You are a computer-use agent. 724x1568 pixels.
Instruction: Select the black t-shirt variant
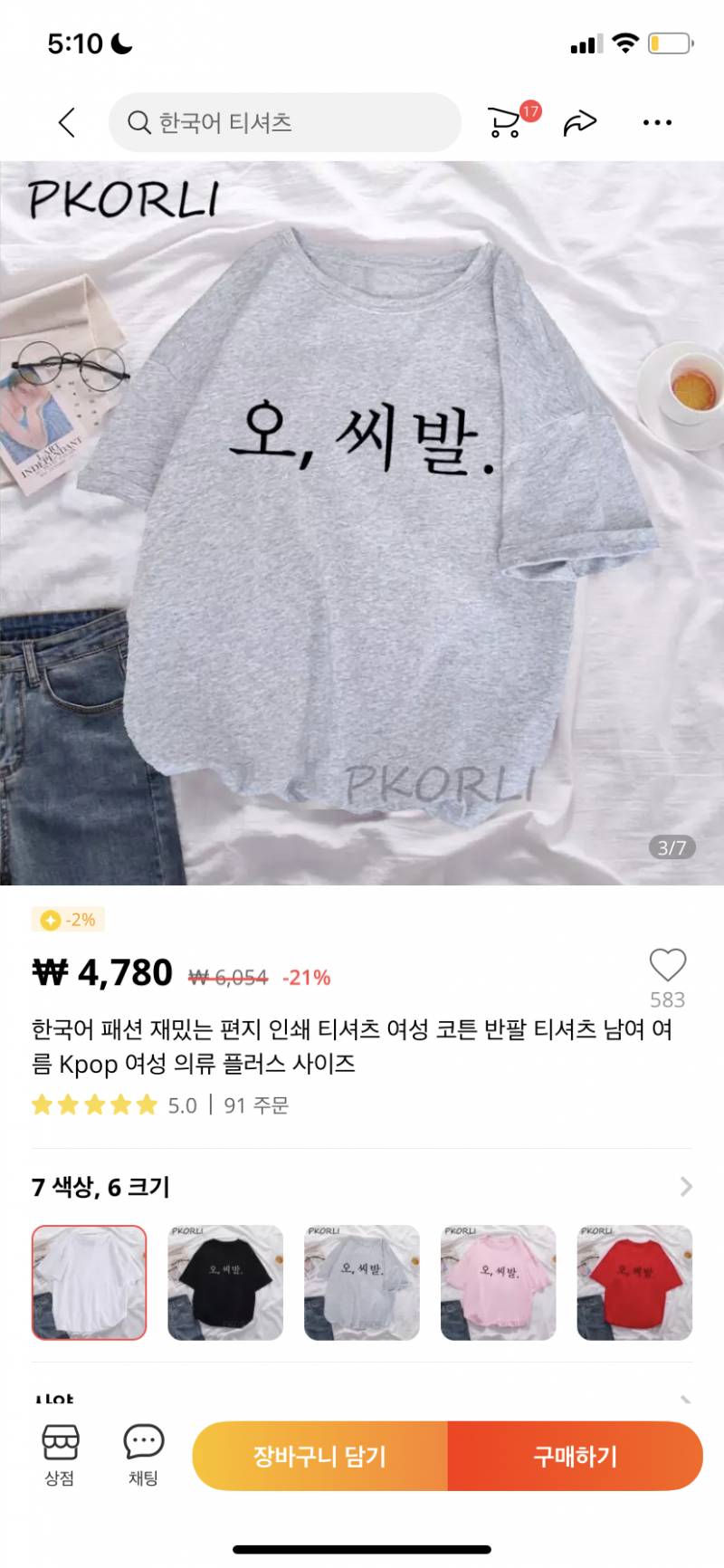(224, 1285)
